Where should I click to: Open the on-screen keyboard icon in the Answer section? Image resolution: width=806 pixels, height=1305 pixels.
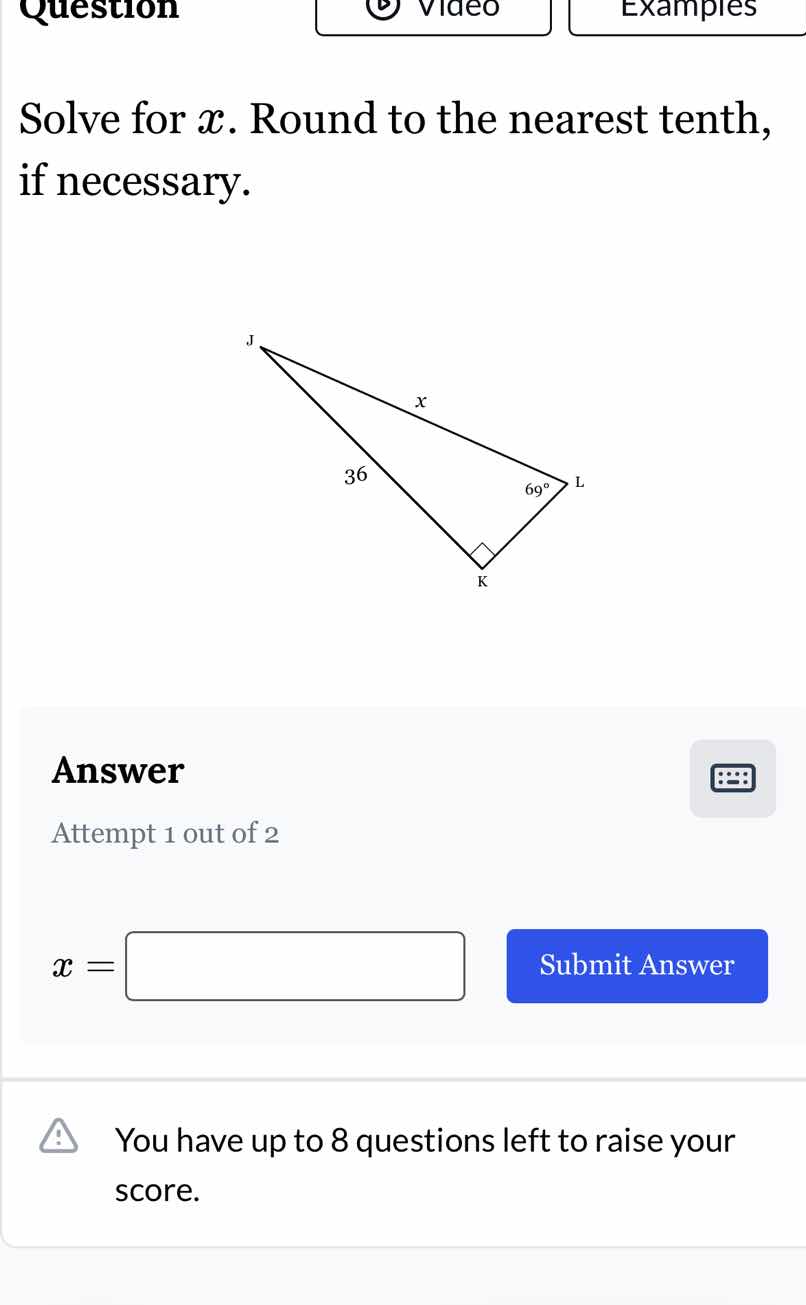click(x=732, y=778)
